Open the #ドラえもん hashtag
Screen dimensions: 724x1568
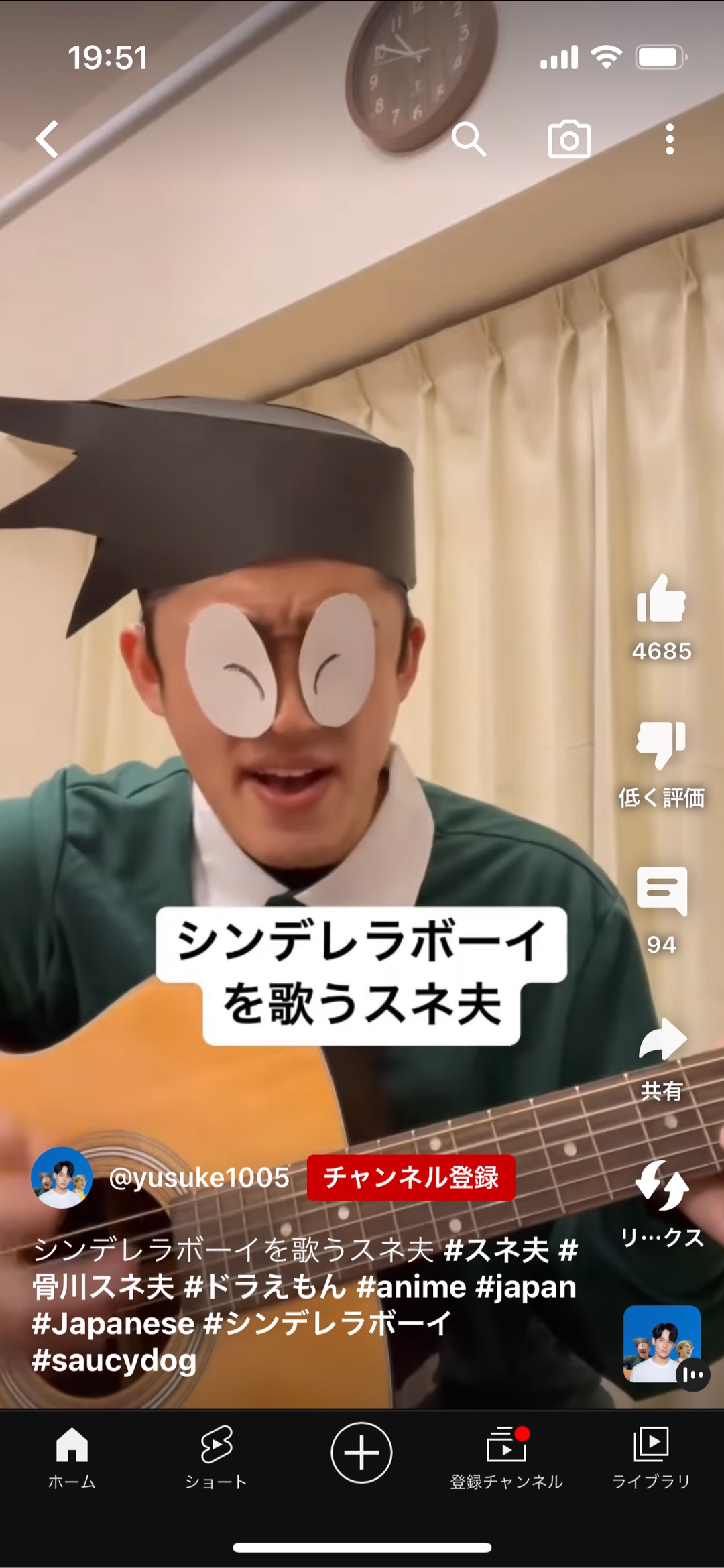[265, 1288]
